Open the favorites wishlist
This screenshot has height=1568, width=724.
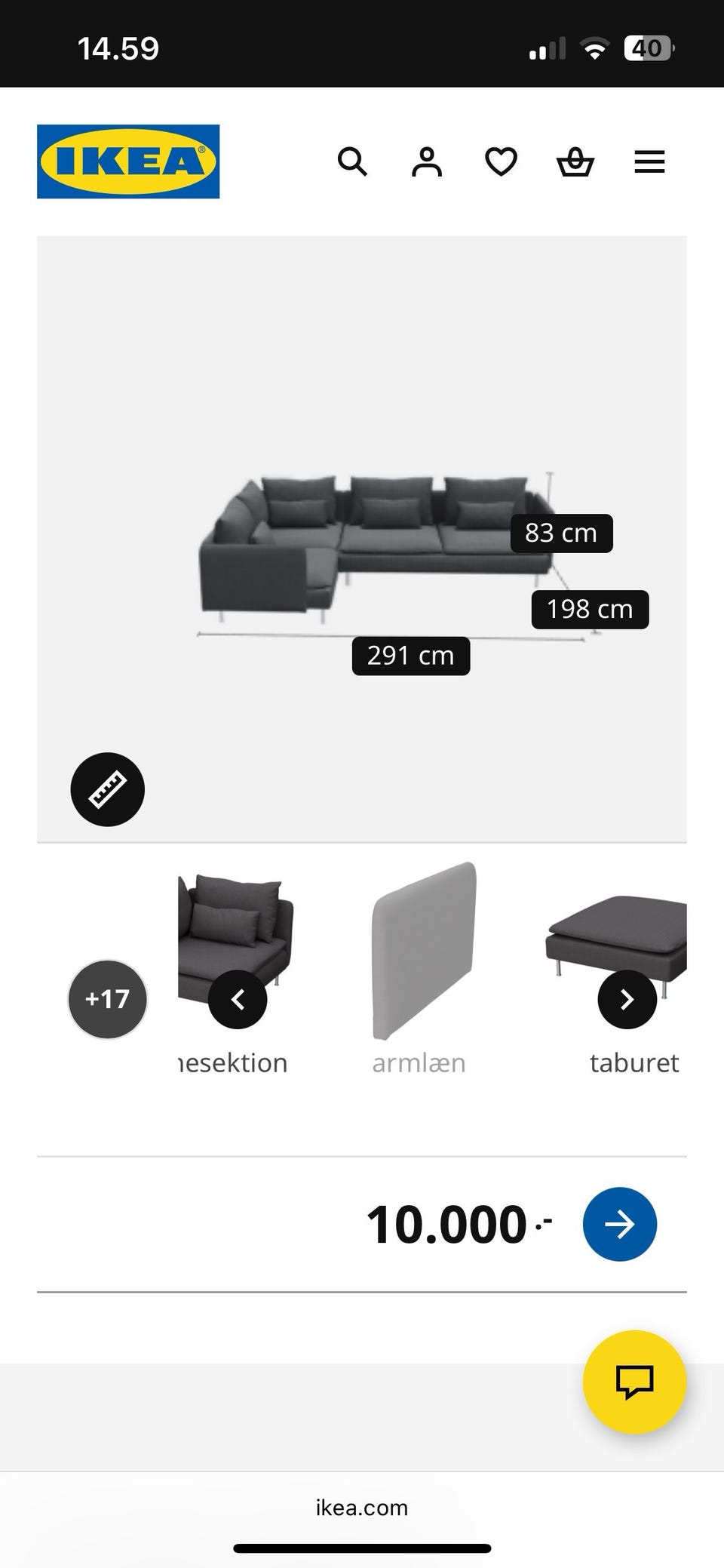click(x=500, y=161)
